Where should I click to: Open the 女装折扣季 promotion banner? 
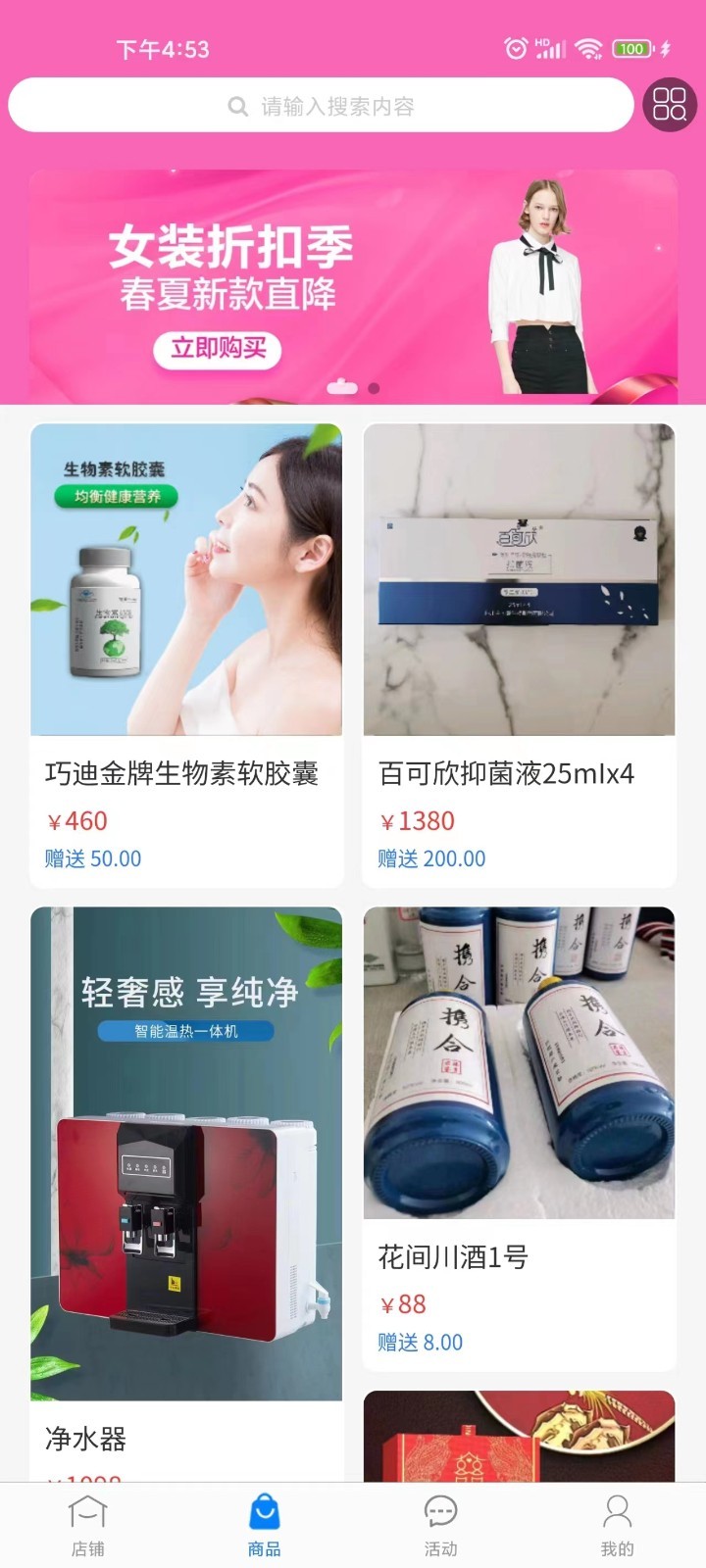tap(353, 284)
